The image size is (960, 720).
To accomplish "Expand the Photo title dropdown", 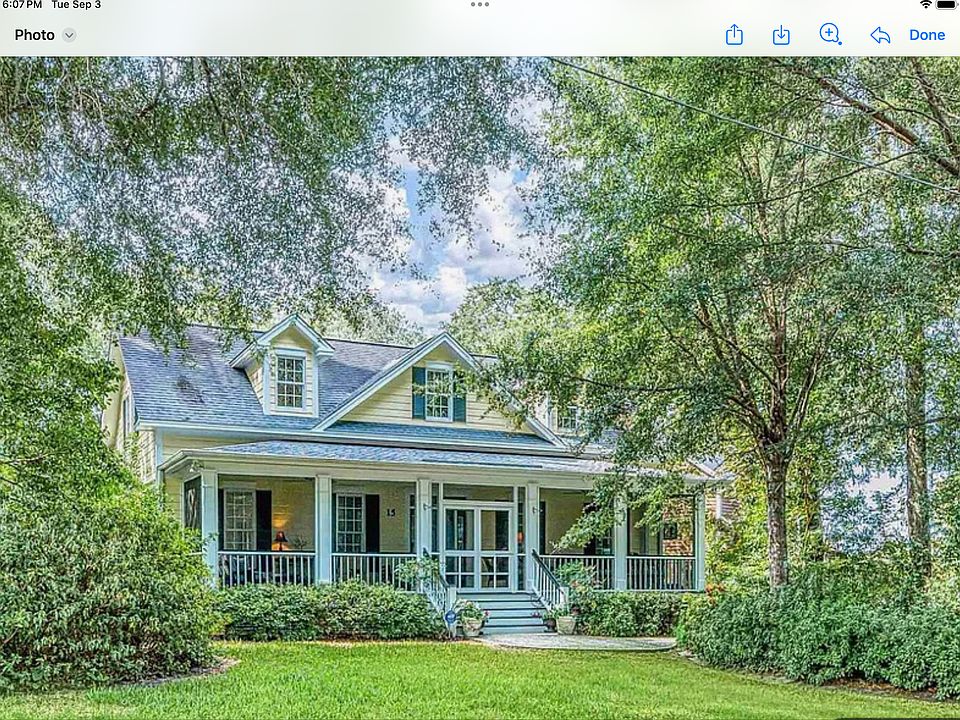I will tap(69, 35).
